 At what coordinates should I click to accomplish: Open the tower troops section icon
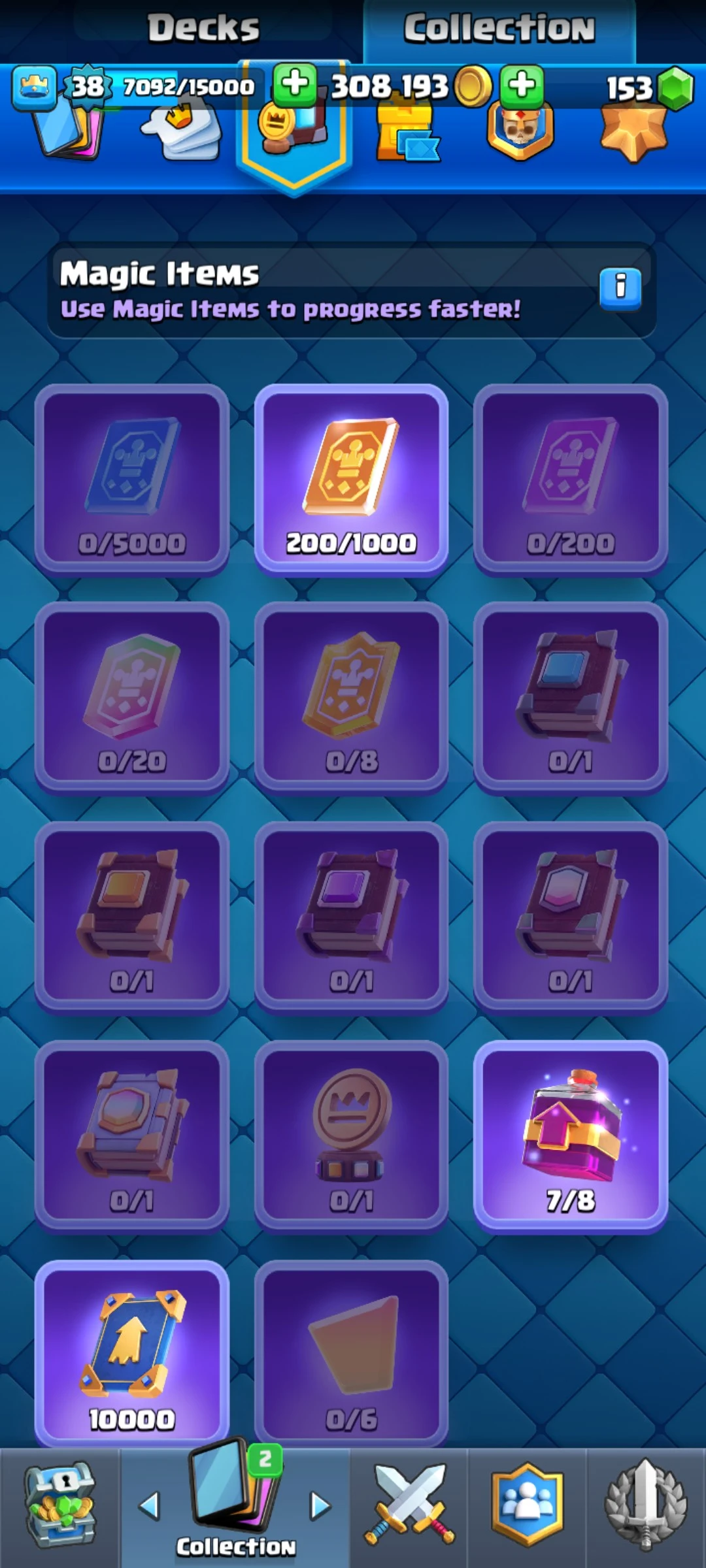pyautogui.click(x=407, y=134)
